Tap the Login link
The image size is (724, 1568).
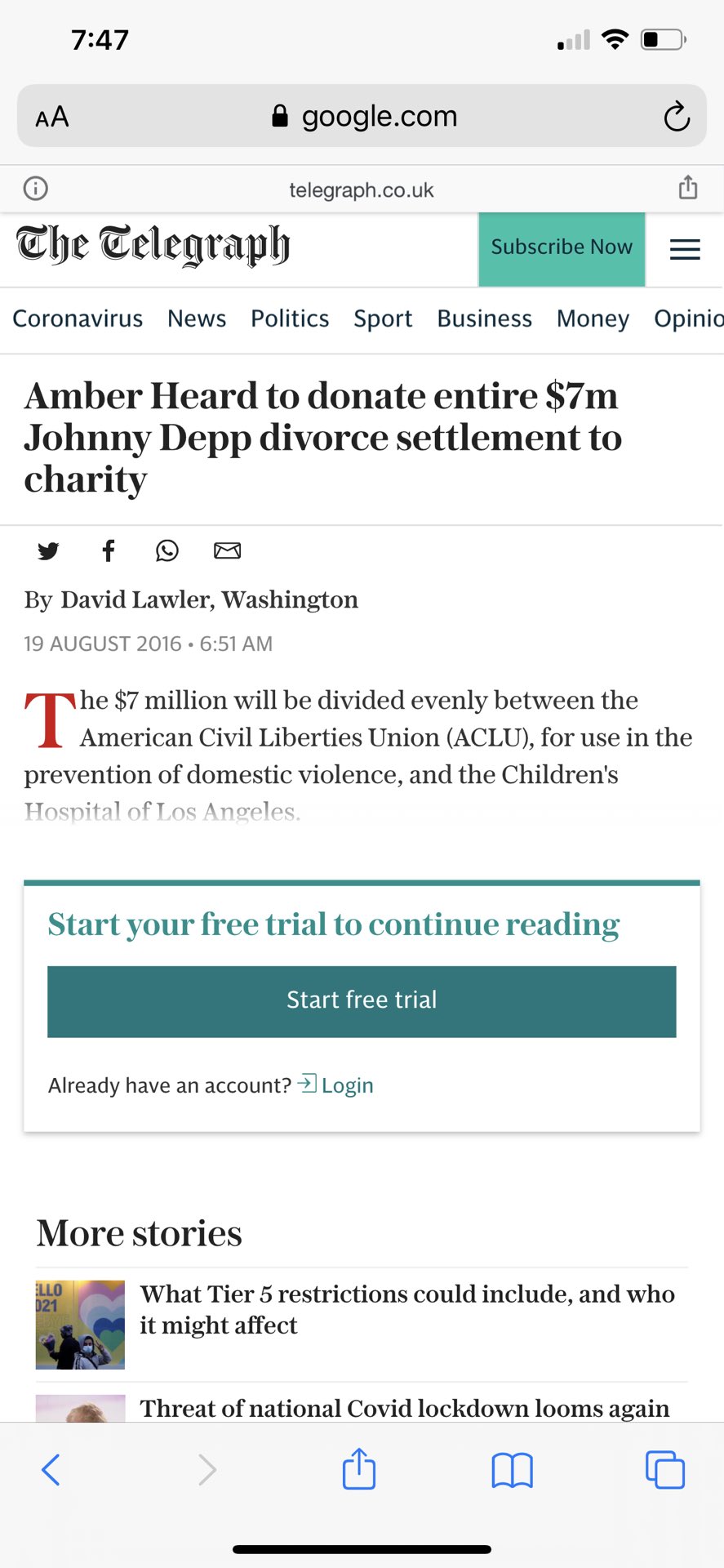tap(346, 1085)
